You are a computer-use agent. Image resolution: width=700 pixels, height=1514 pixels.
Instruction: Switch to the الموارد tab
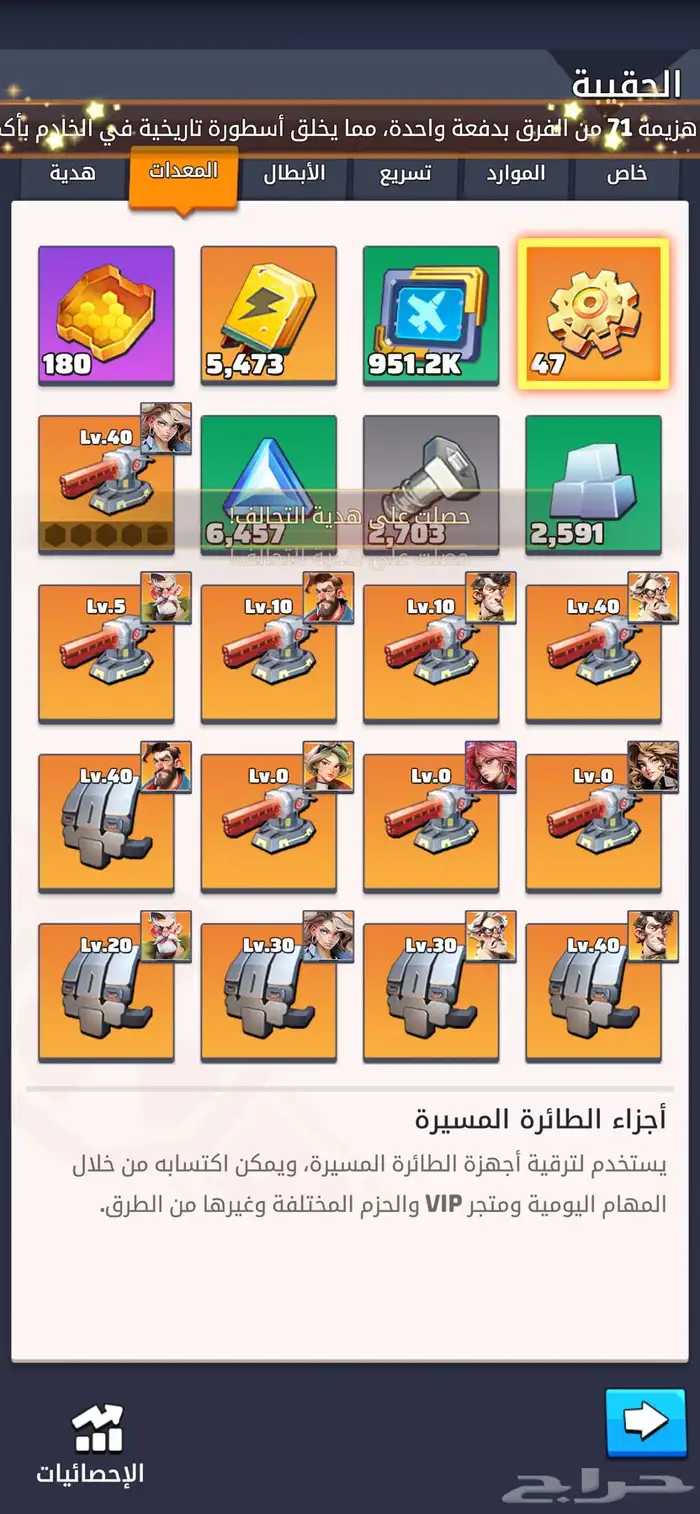pos(516,173)
